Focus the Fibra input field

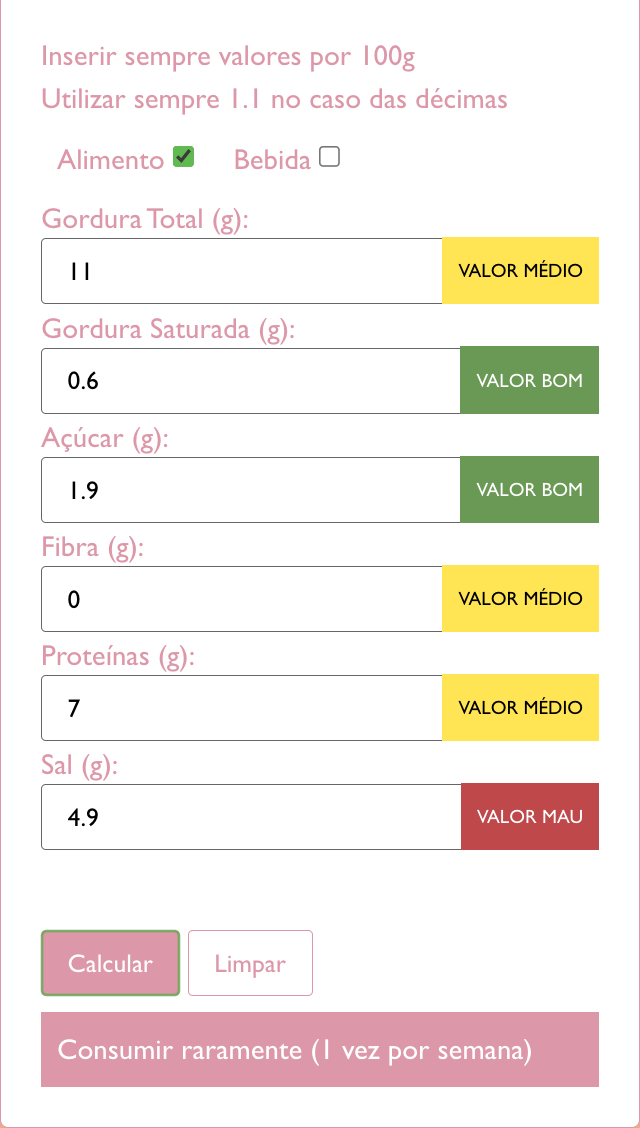coord(242,599)
